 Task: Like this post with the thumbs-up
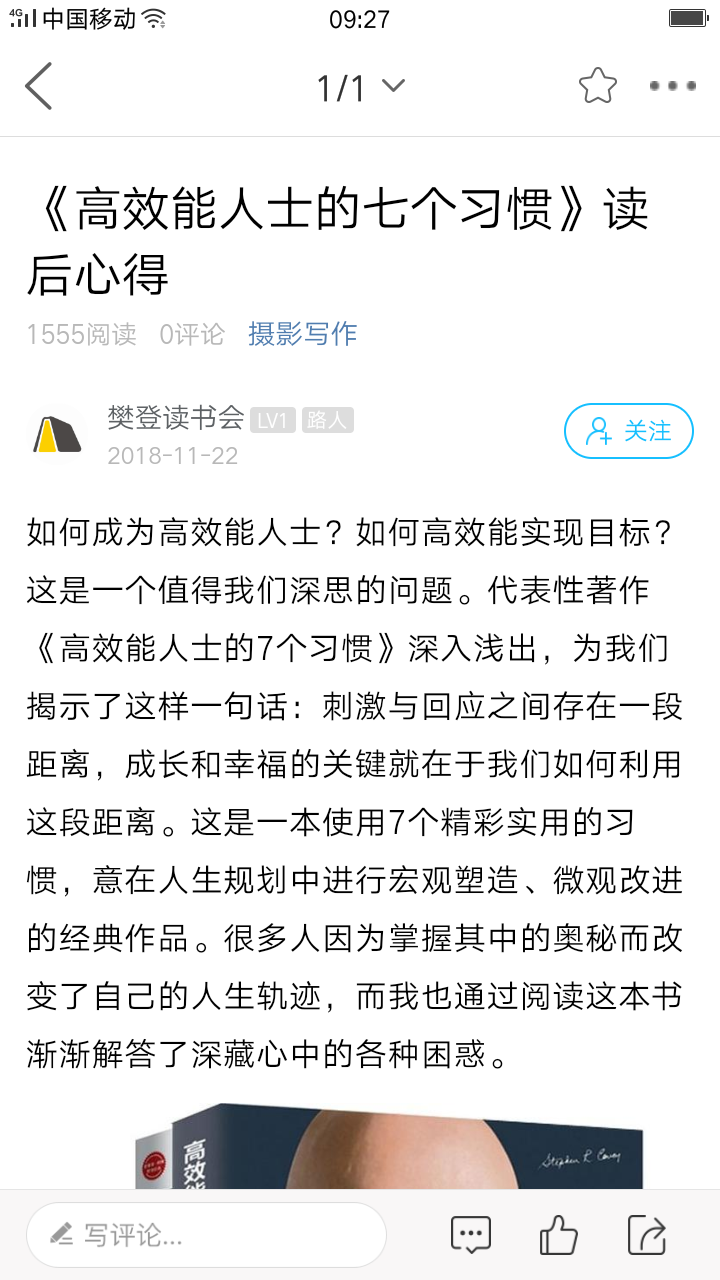pyautogui.click(x=558, y=1235)
